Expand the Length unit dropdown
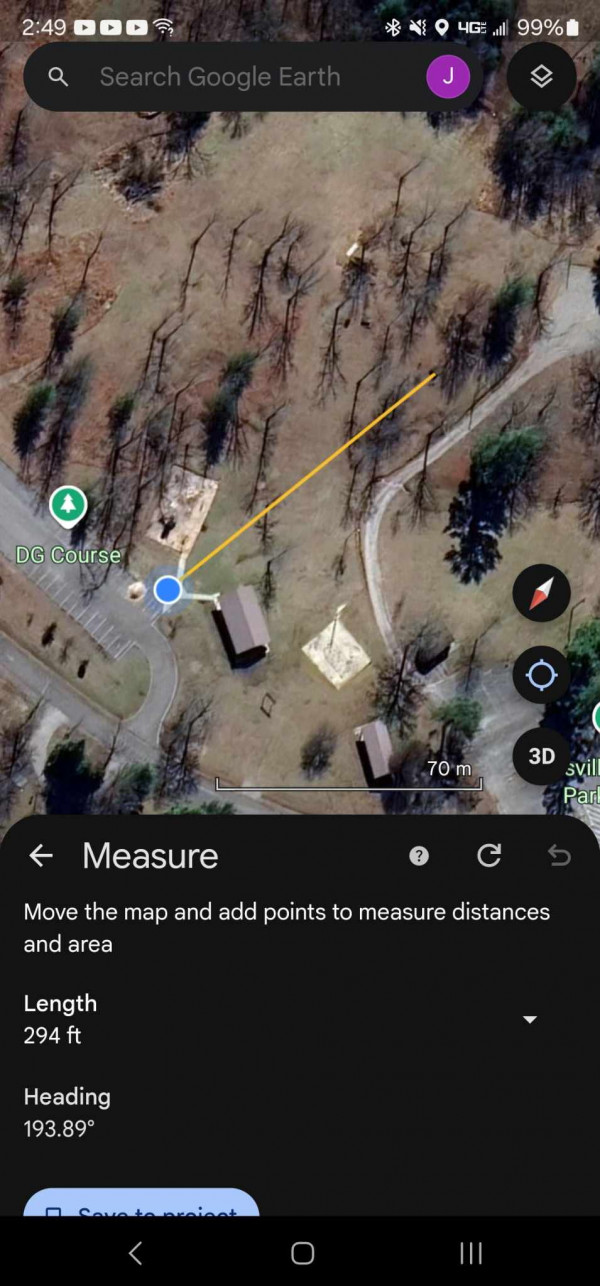 click(530, 1019)
